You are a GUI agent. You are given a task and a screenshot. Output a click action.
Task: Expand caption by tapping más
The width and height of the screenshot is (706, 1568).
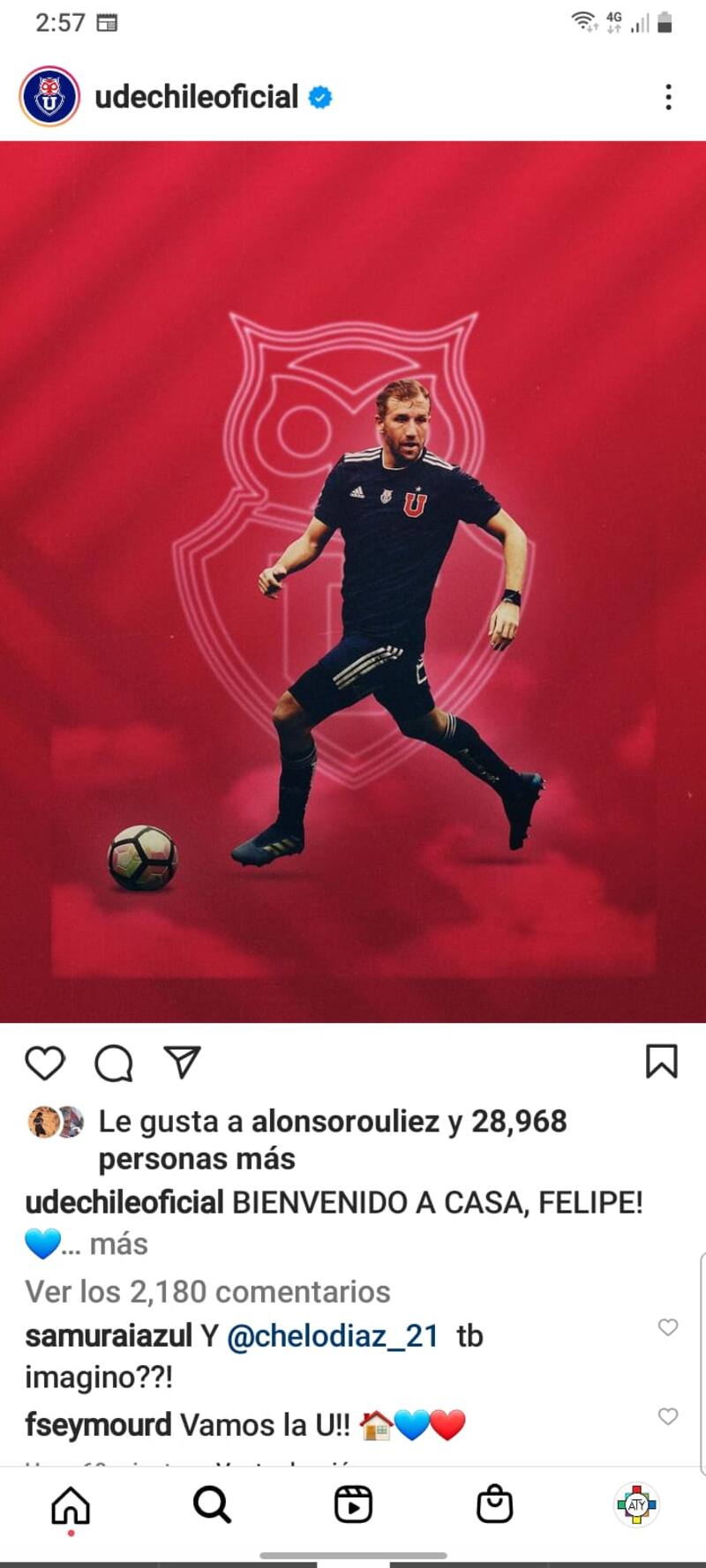[x=118, y=1244]
